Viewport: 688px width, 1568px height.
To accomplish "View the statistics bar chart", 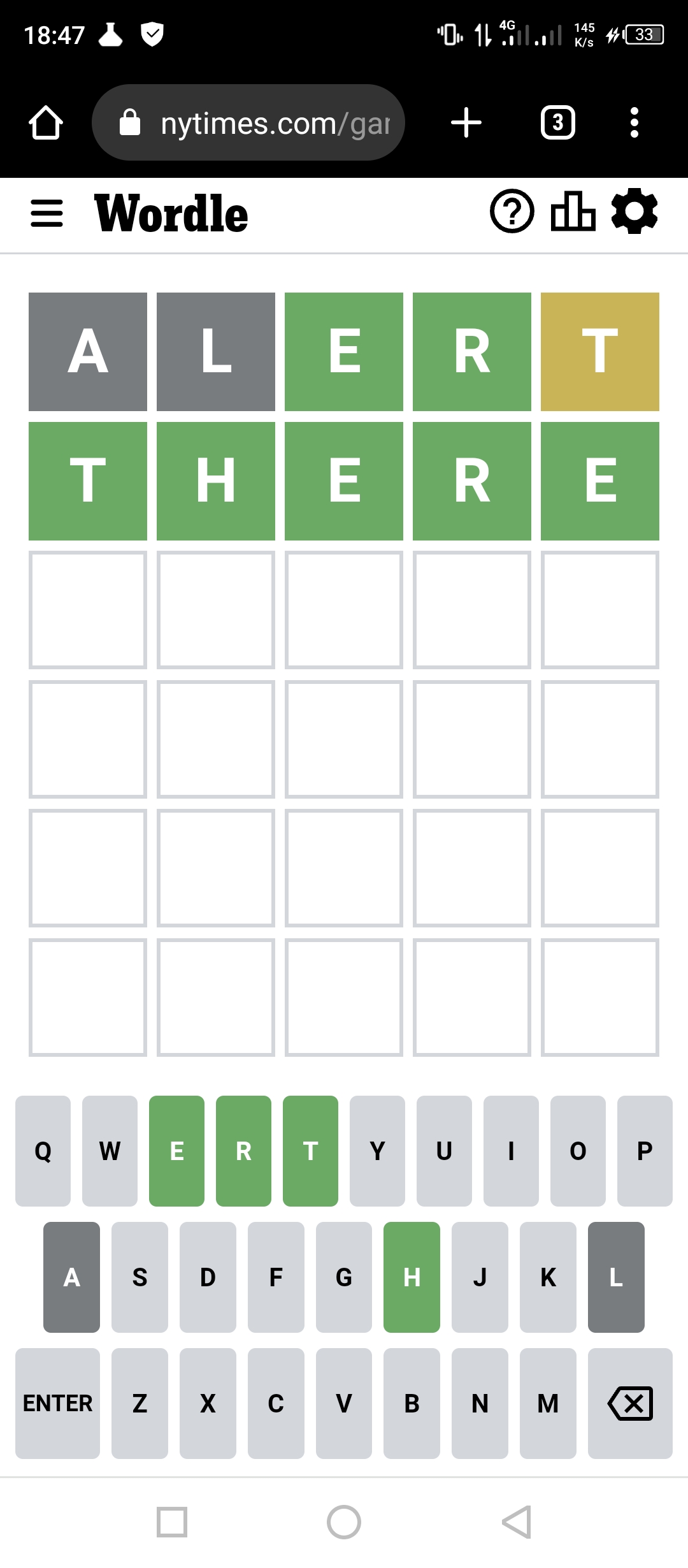I will (573, 211).
